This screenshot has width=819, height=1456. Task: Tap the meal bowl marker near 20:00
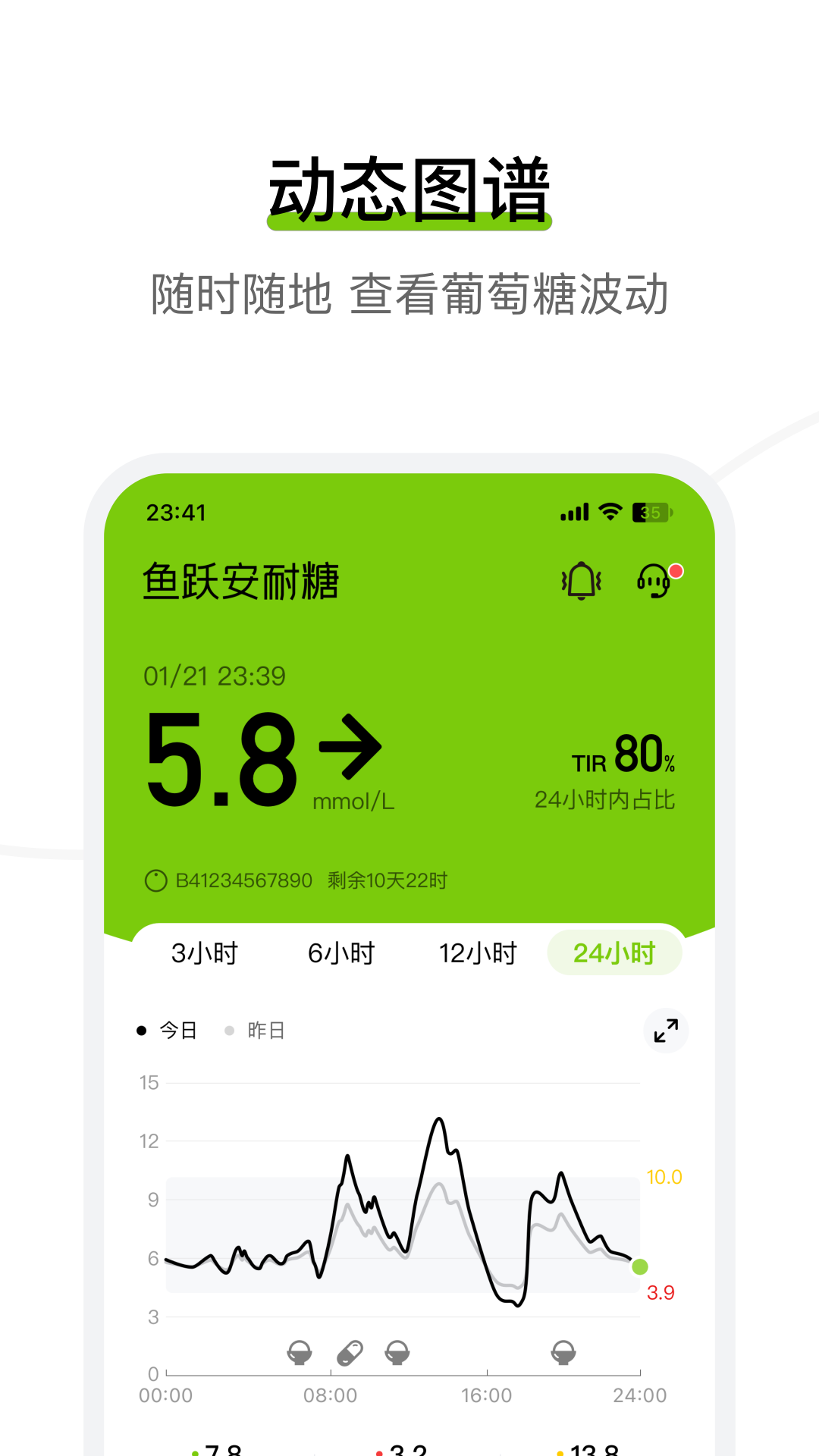tap(563, 1352)
